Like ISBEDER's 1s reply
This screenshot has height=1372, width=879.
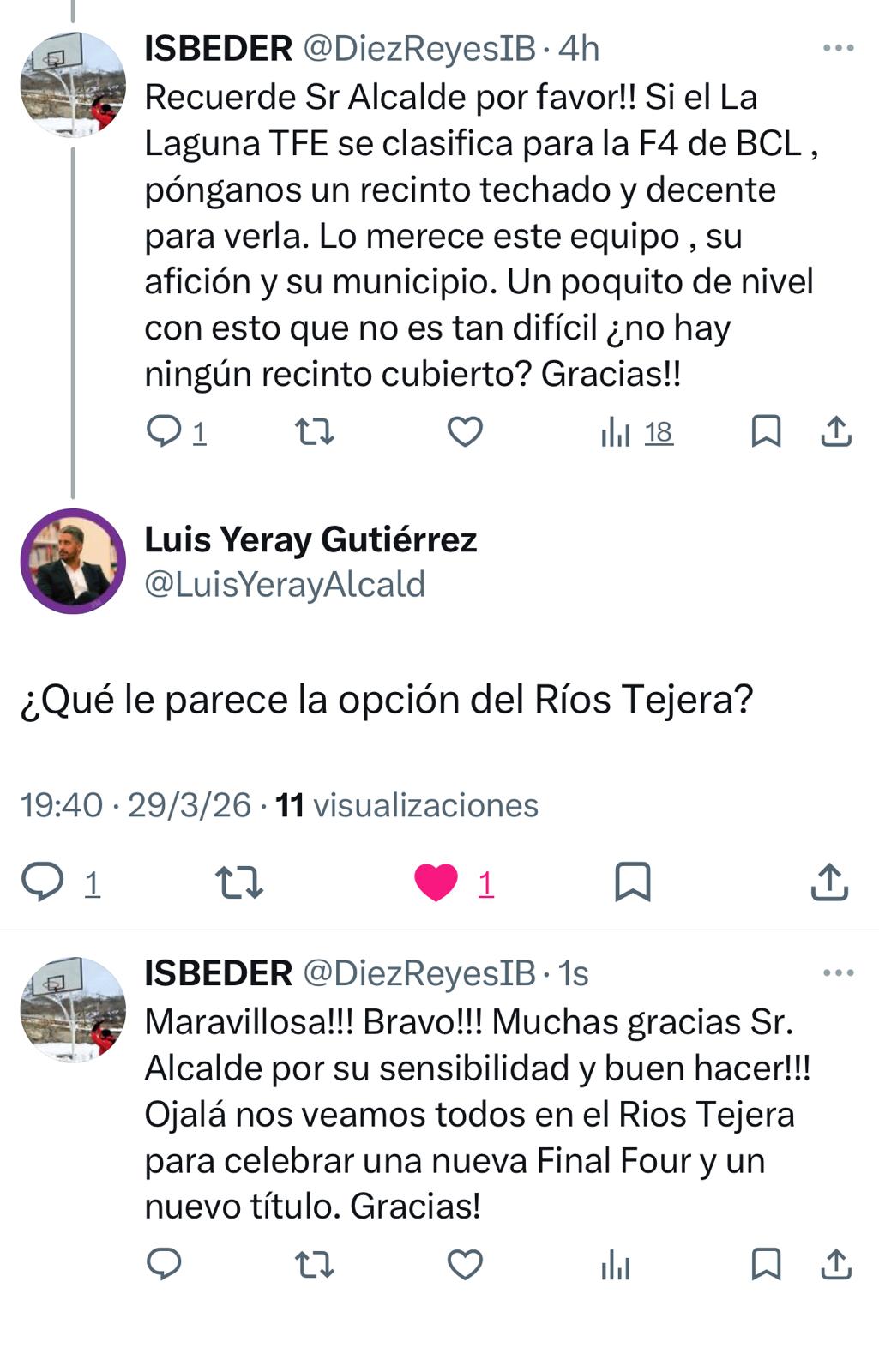coord(465,1265)
